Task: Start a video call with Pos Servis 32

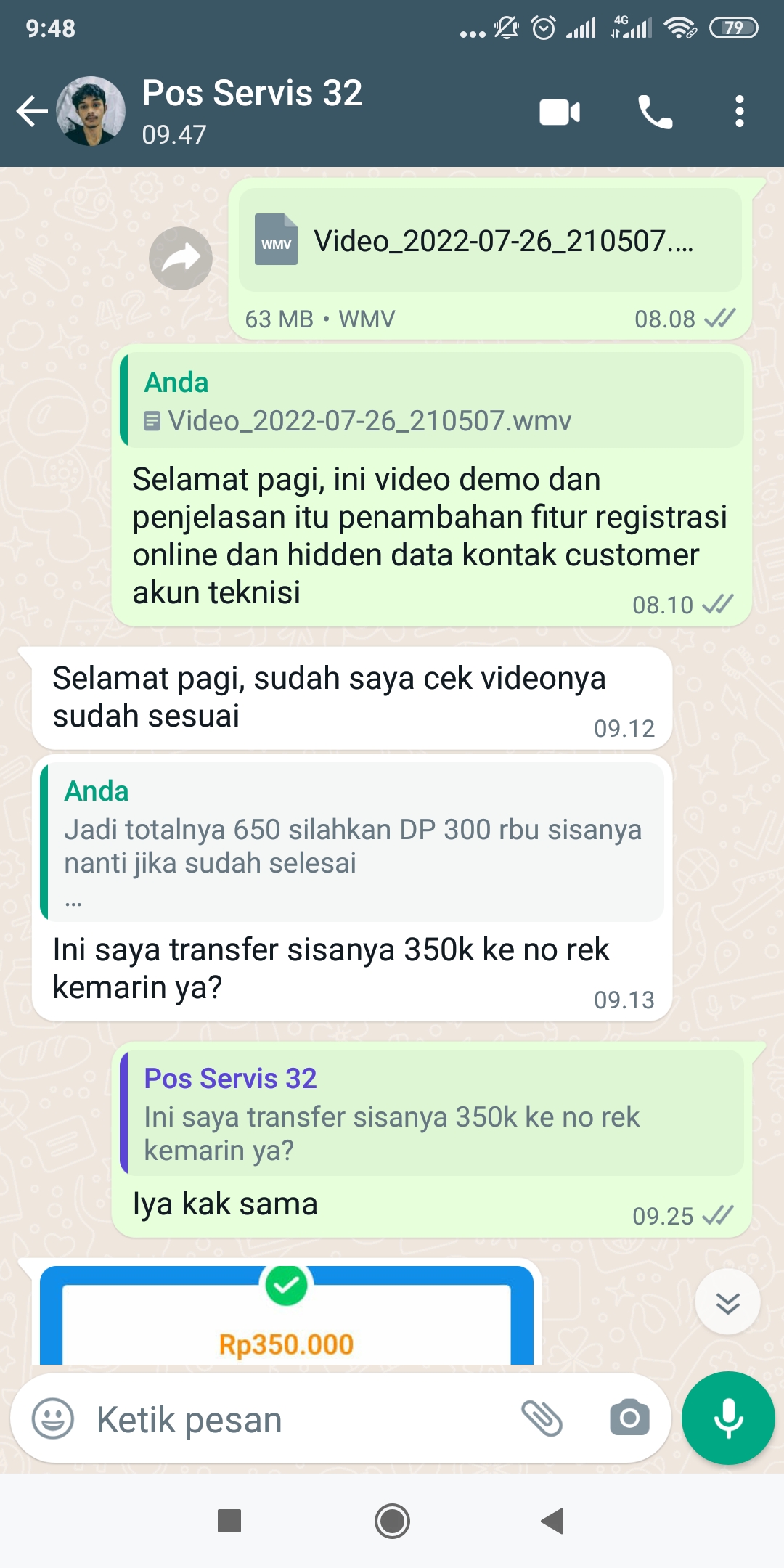Action: [x=560, y=112]
